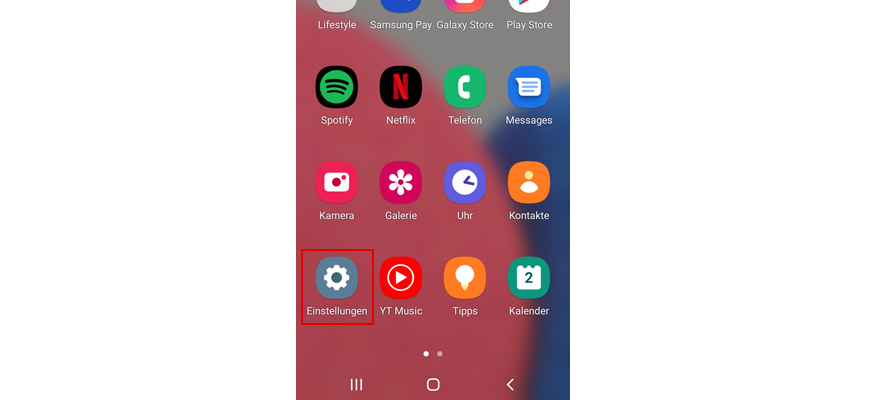Show recent apps
This screenshot has width=879, height=400.
[356, 384]
